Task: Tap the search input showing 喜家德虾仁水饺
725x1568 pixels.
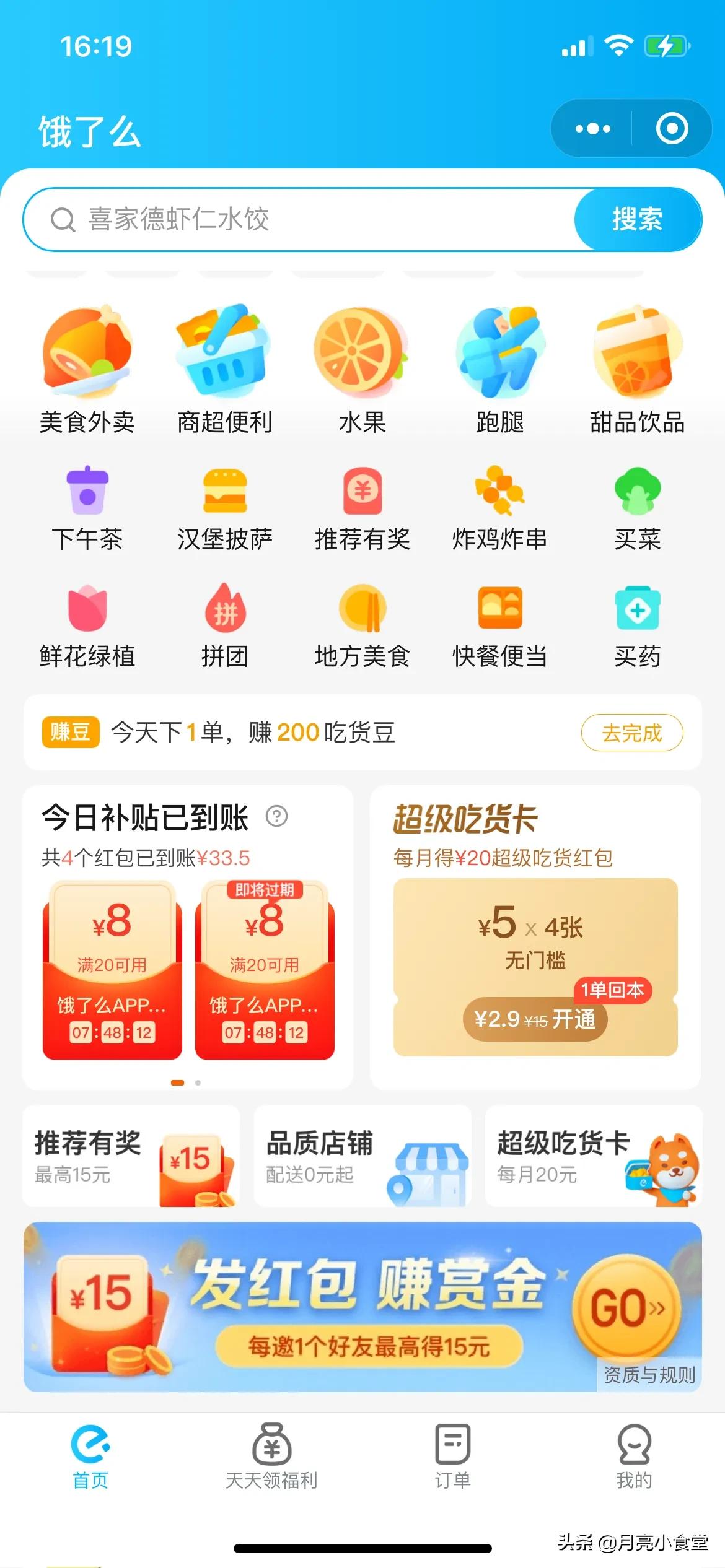Action: tap(279, 219)
